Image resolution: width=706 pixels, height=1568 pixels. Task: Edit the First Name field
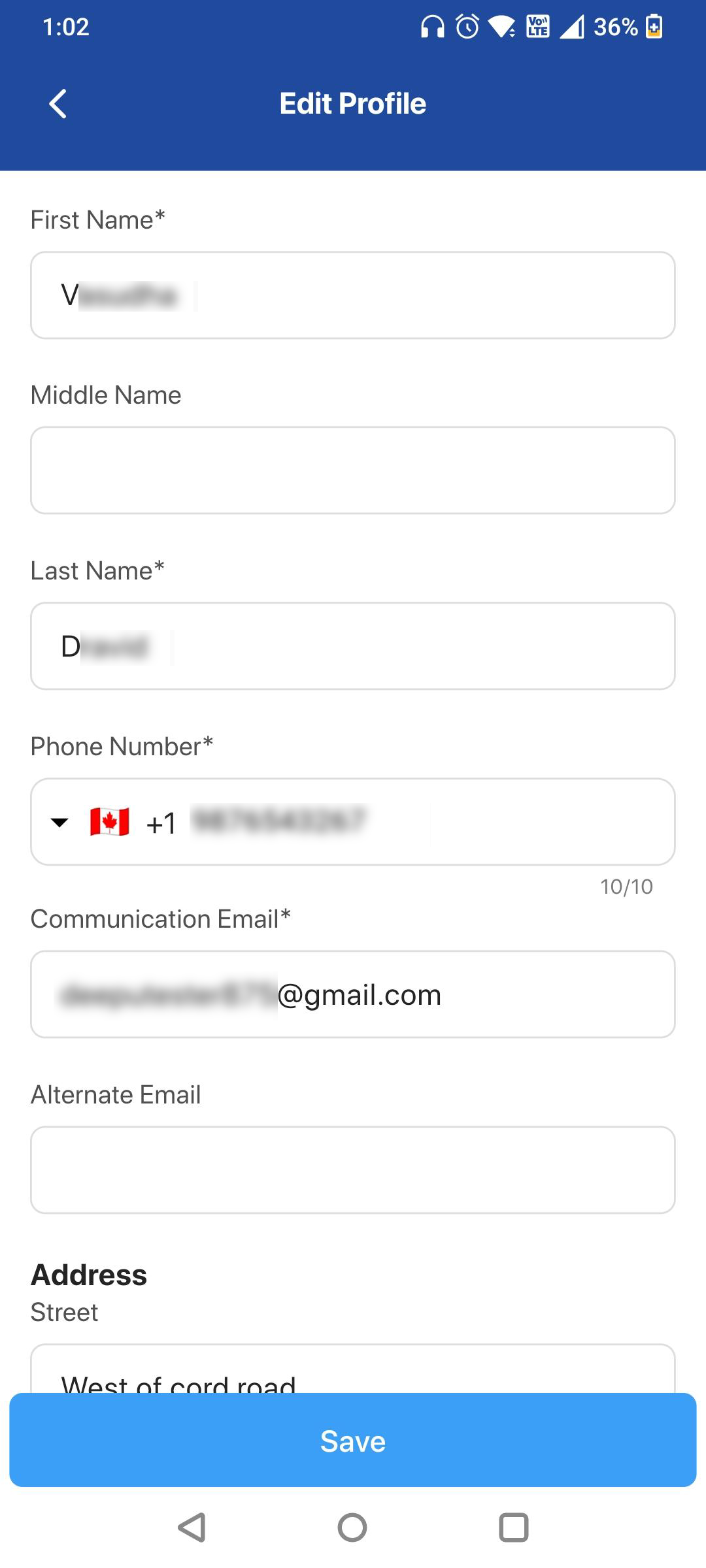tap(353, 295)
